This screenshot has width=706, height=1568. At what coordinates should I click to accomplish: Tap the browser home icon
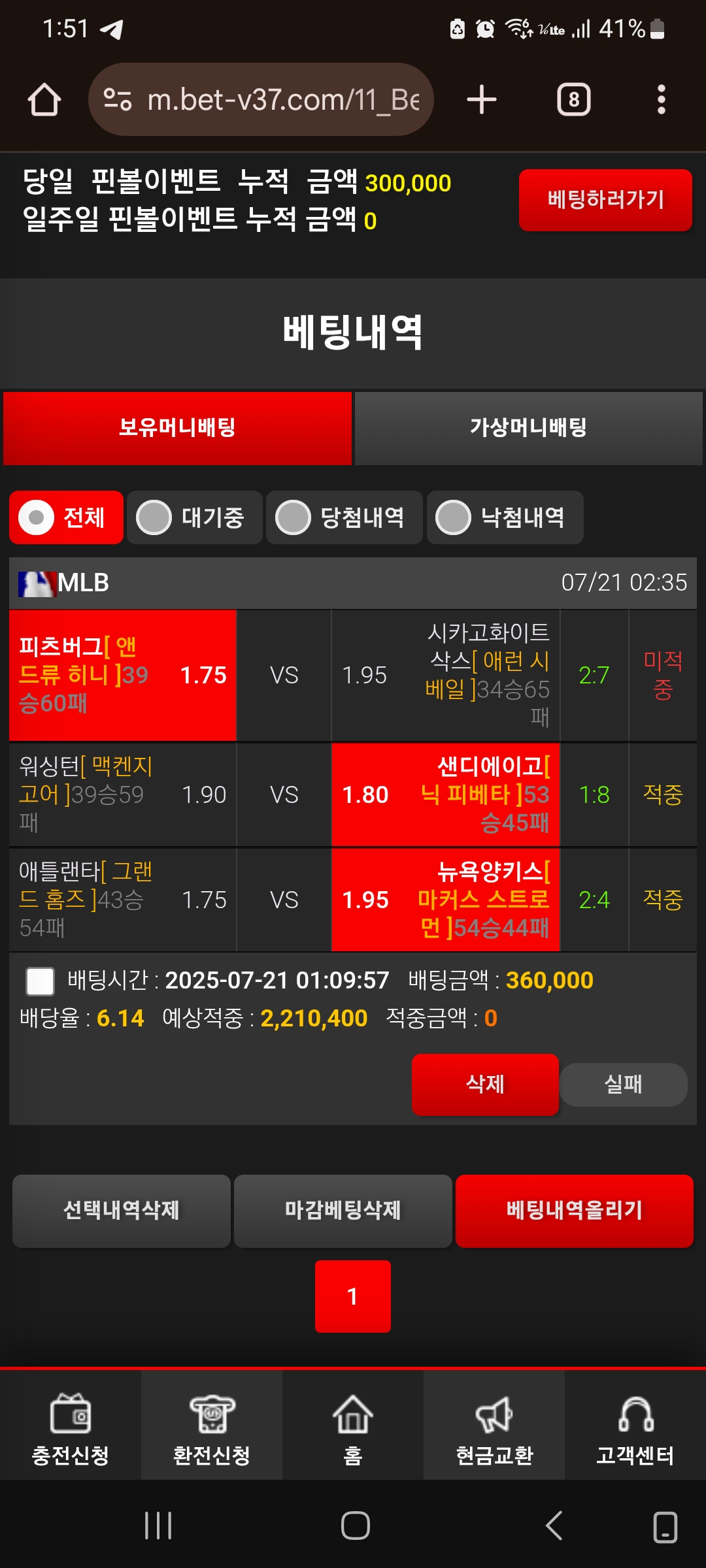point(44,100)
